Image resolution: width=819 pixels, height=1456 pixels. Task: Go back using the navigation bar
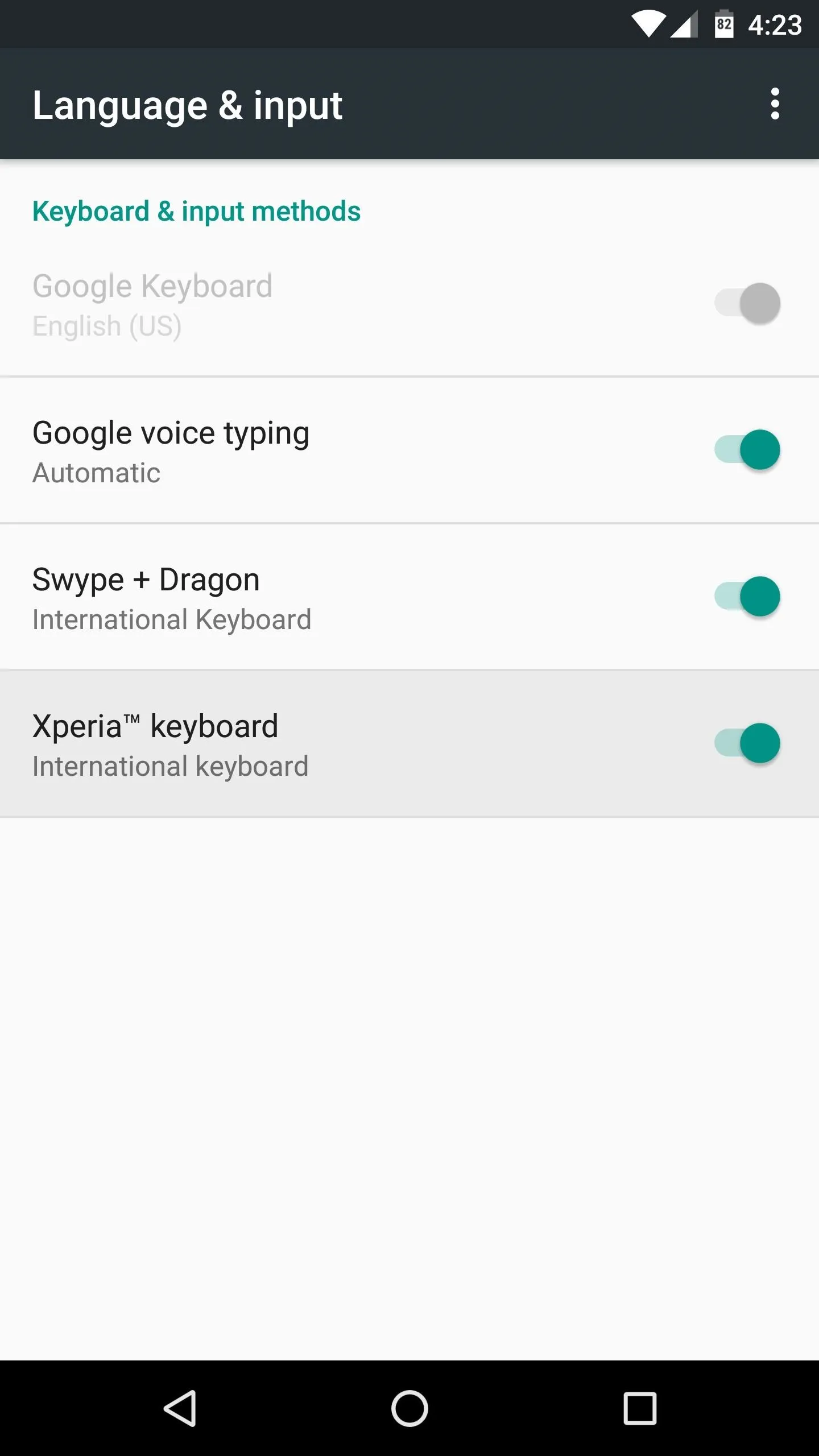pos(180,1408)
